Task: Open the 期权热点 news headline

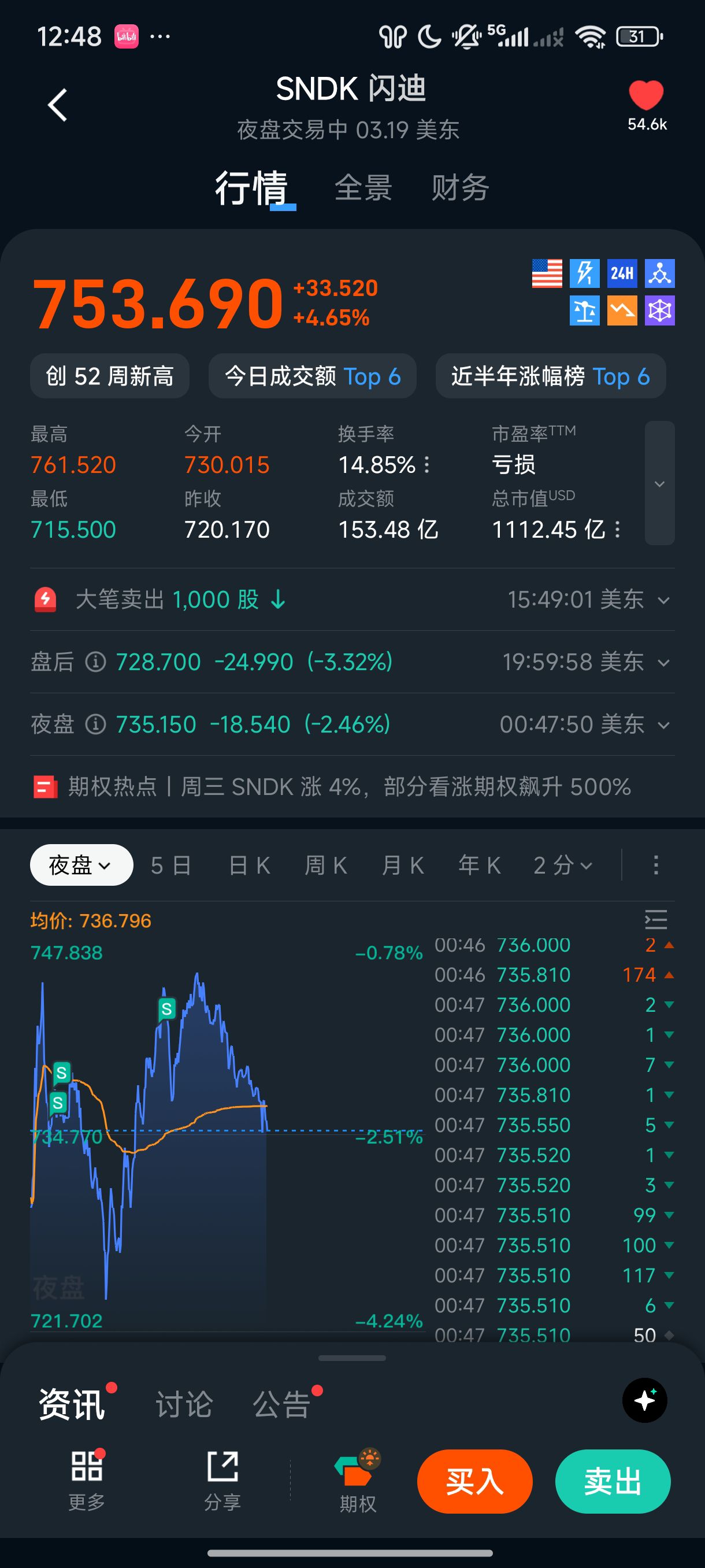Action: [x=350, y=786]
